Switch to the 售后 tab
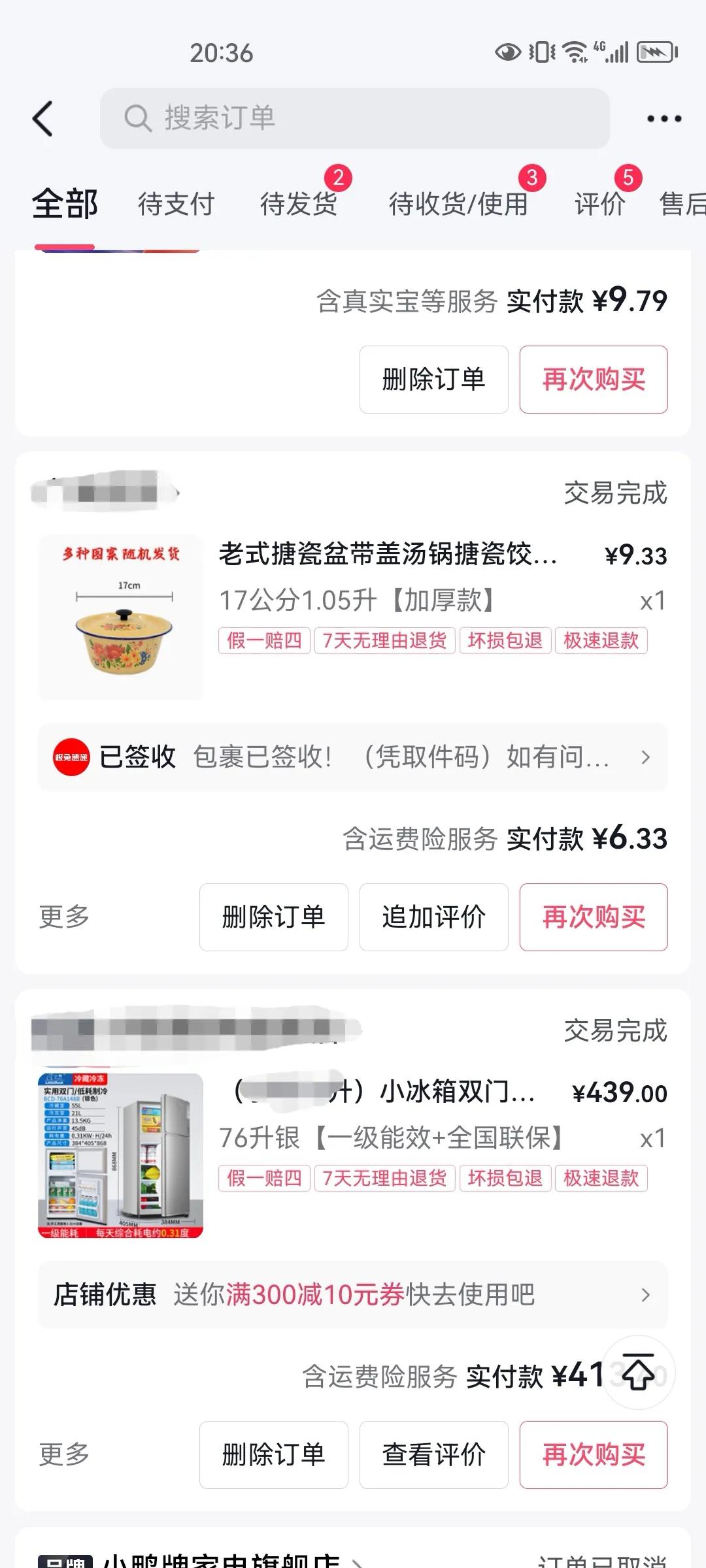Viewport: 706px width, 1568px height. 682,204
